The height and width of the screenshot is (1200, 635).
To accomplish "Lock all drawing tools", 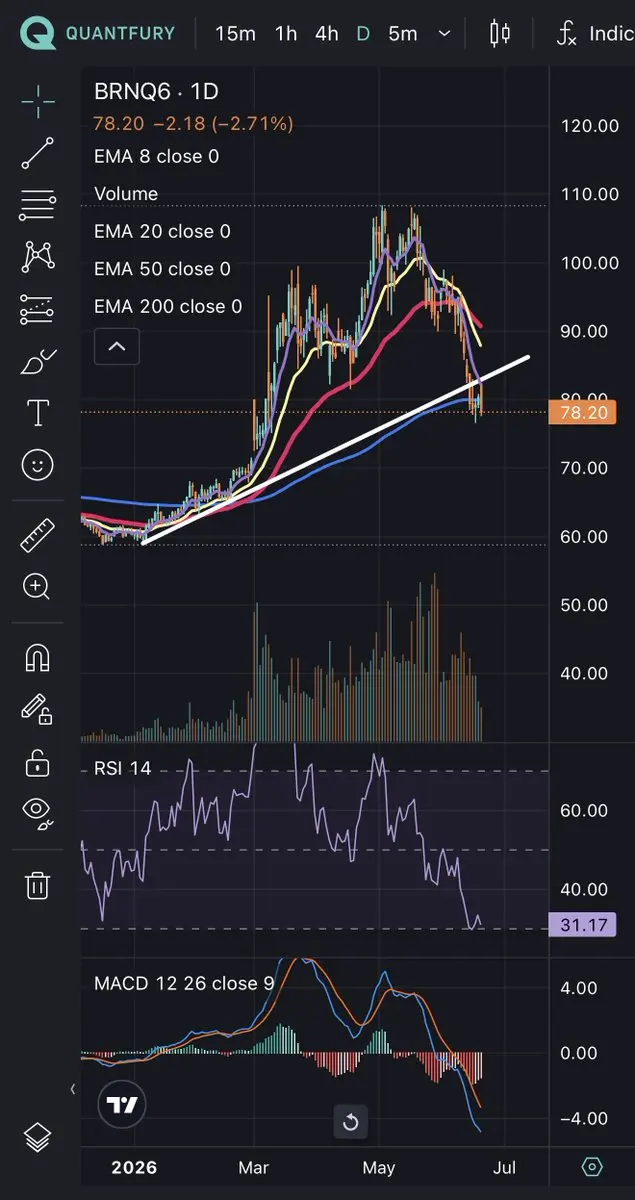I will coord(38,763).
